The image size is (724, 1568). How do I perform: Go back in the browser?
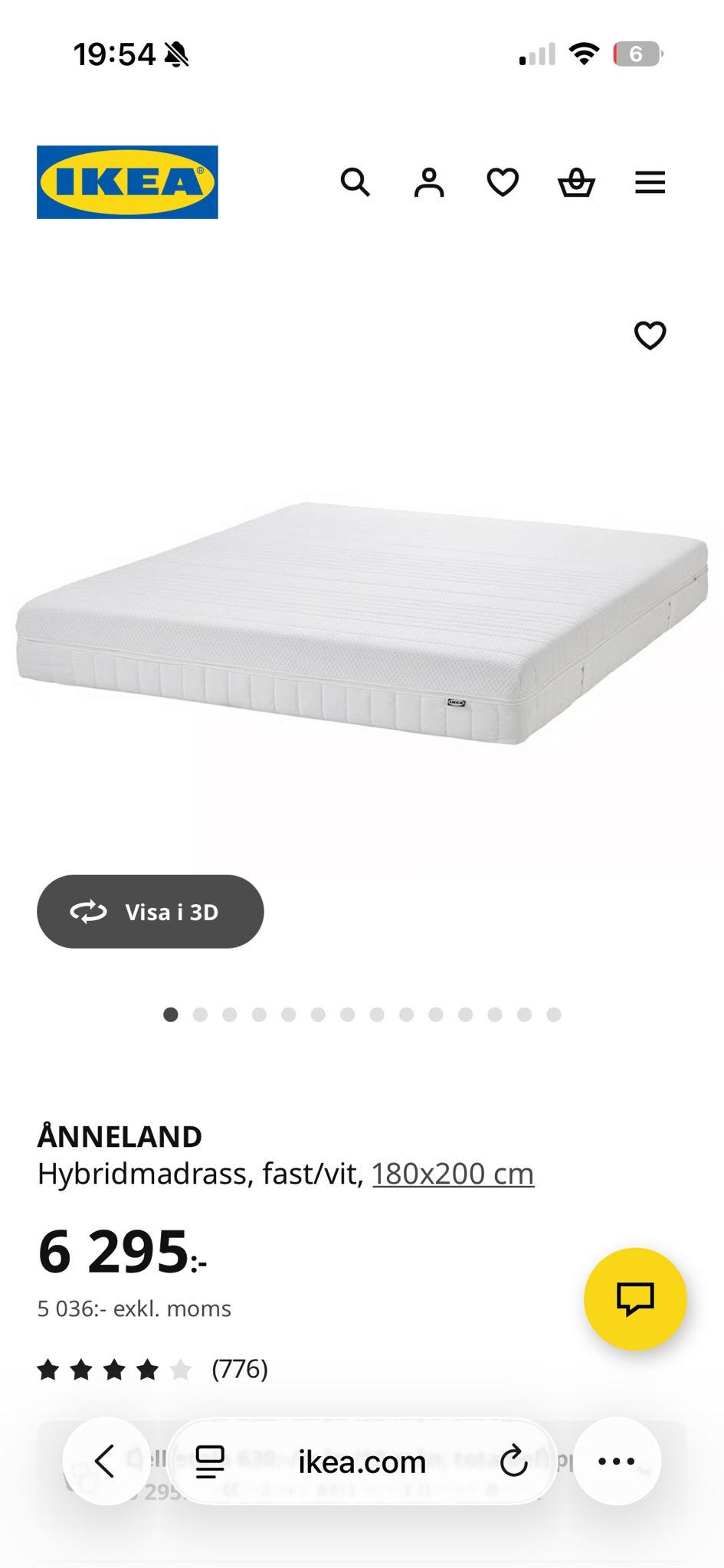(106, 1462)
